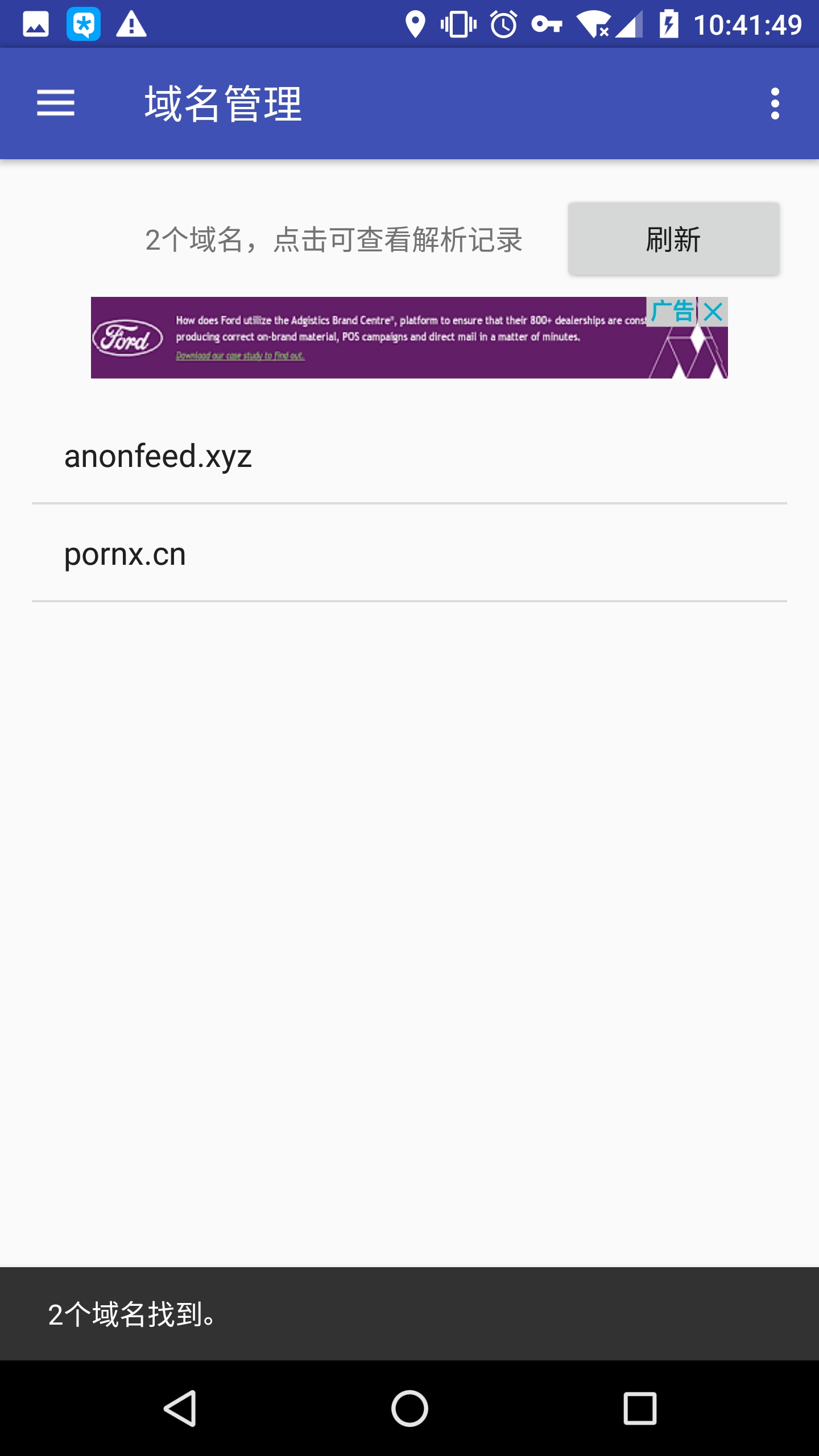Open the navigation drawer menu

coord(55,103)
